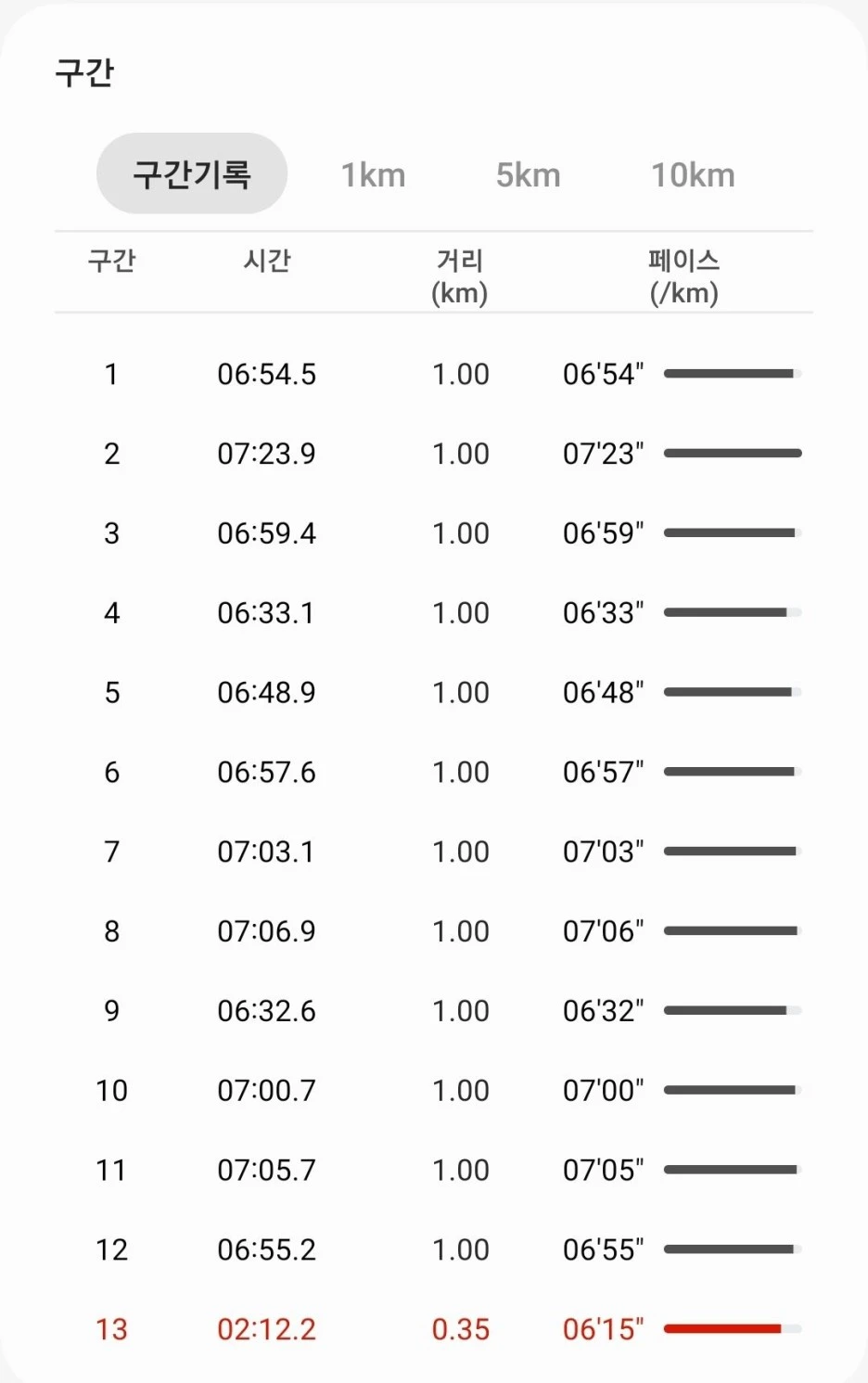Switch to the 10km splits tab
This screenshot has width=868, height=1383.
pos(693,174)
